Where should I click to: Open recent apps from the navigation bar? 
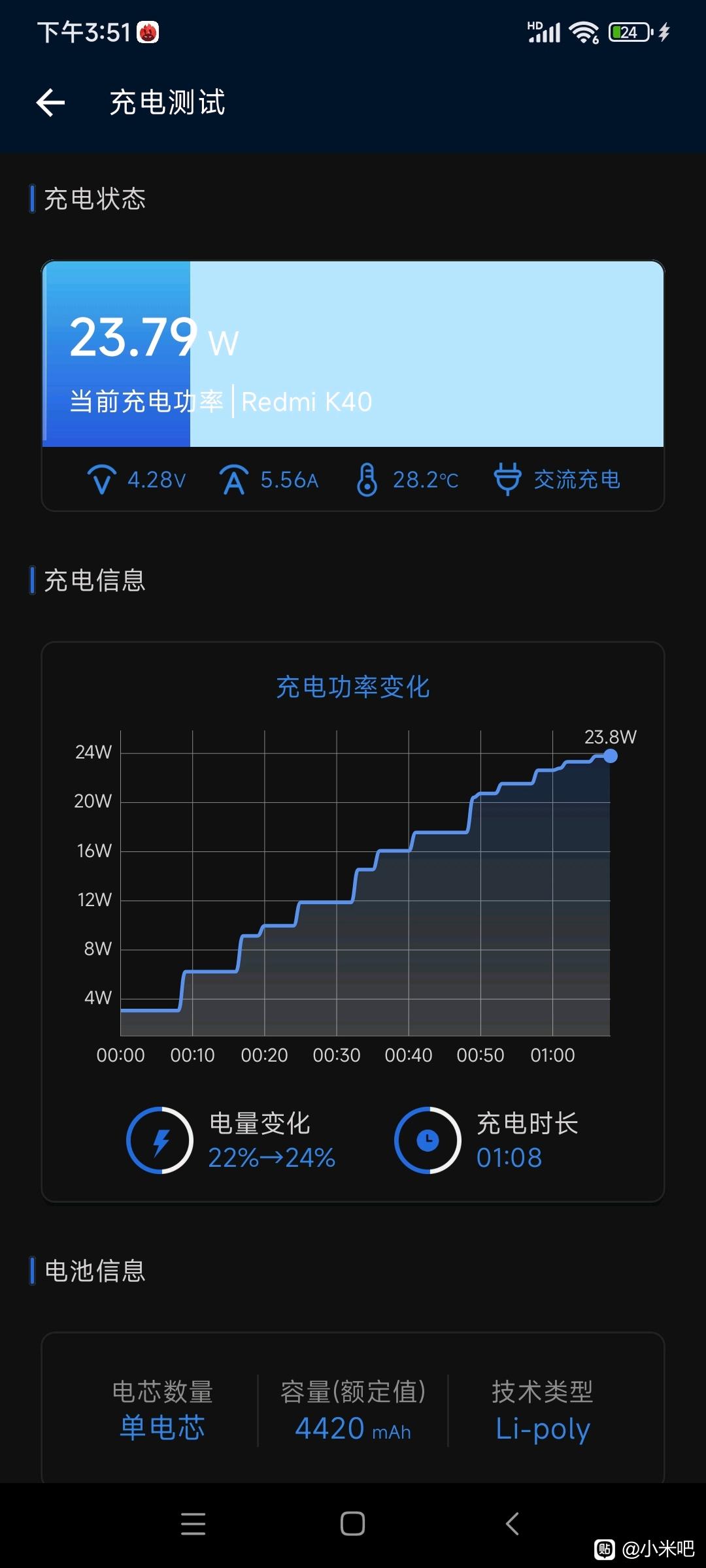coord(193,1524)
